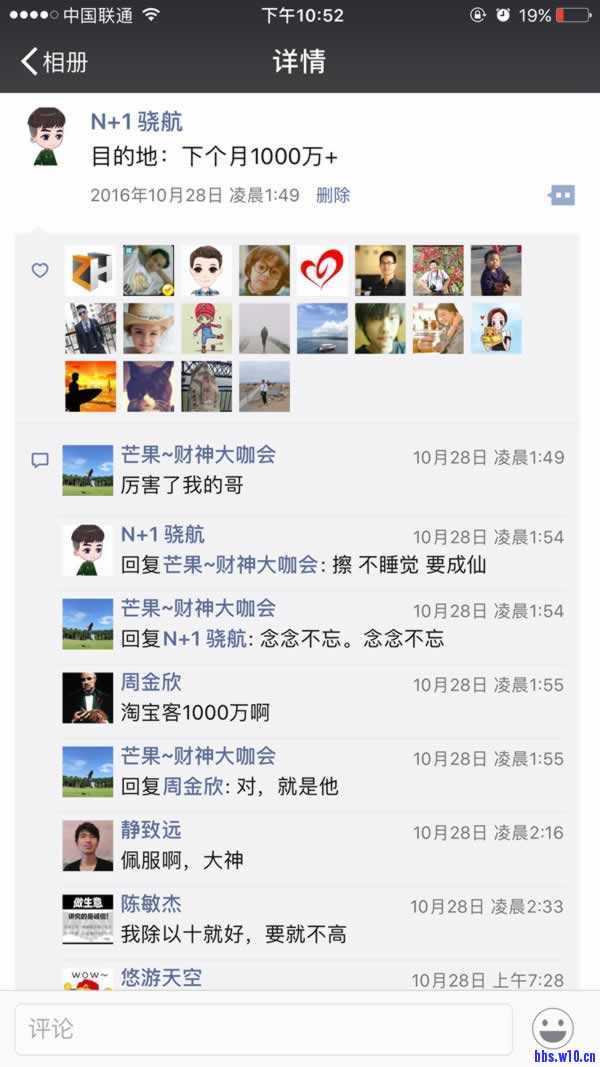The width and height of the screenshot is (600, 1067).
Task: Select the 厉害了我的哥 comment to reply
Action: (182, 486)
